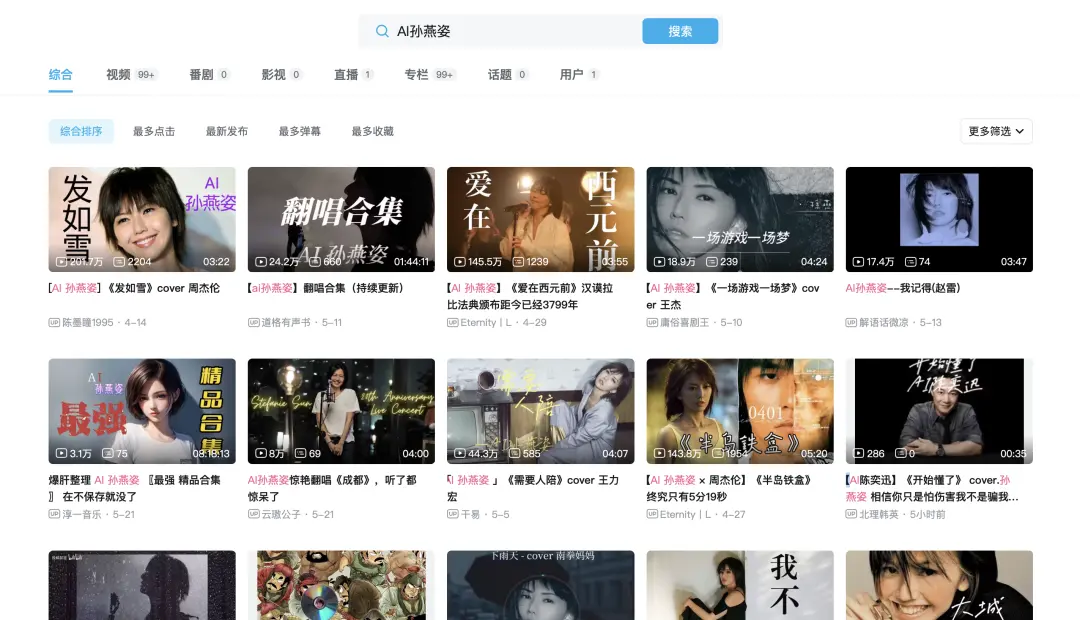The width and height of the screenshot is (1080, 620).
Task: Switch to the 视频 tab
Action: [119, 75]
